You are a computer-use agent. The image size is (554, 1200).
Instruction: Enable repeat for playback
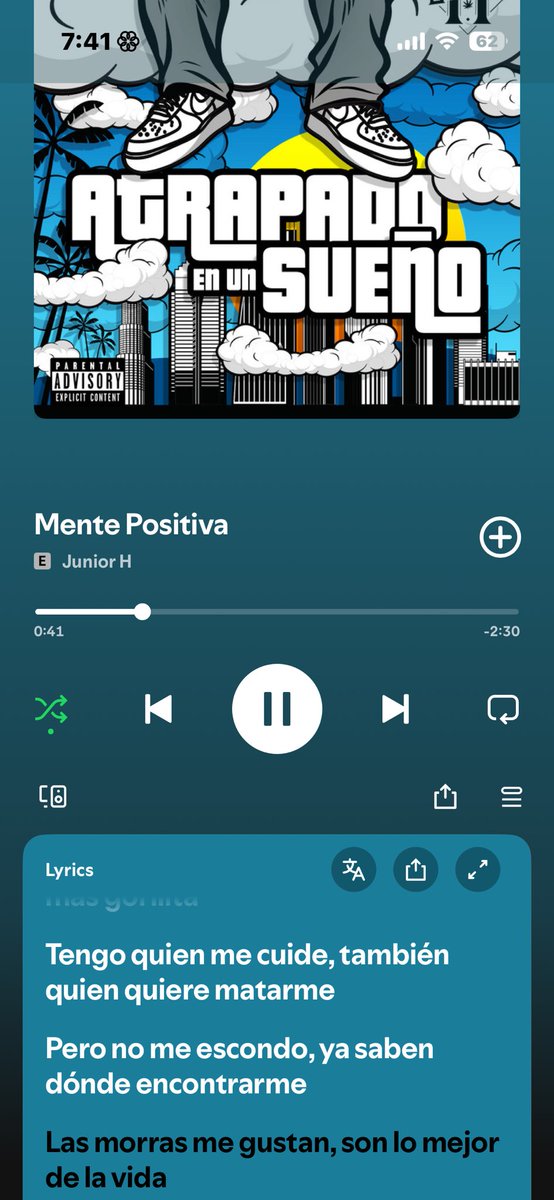(502, 709)
